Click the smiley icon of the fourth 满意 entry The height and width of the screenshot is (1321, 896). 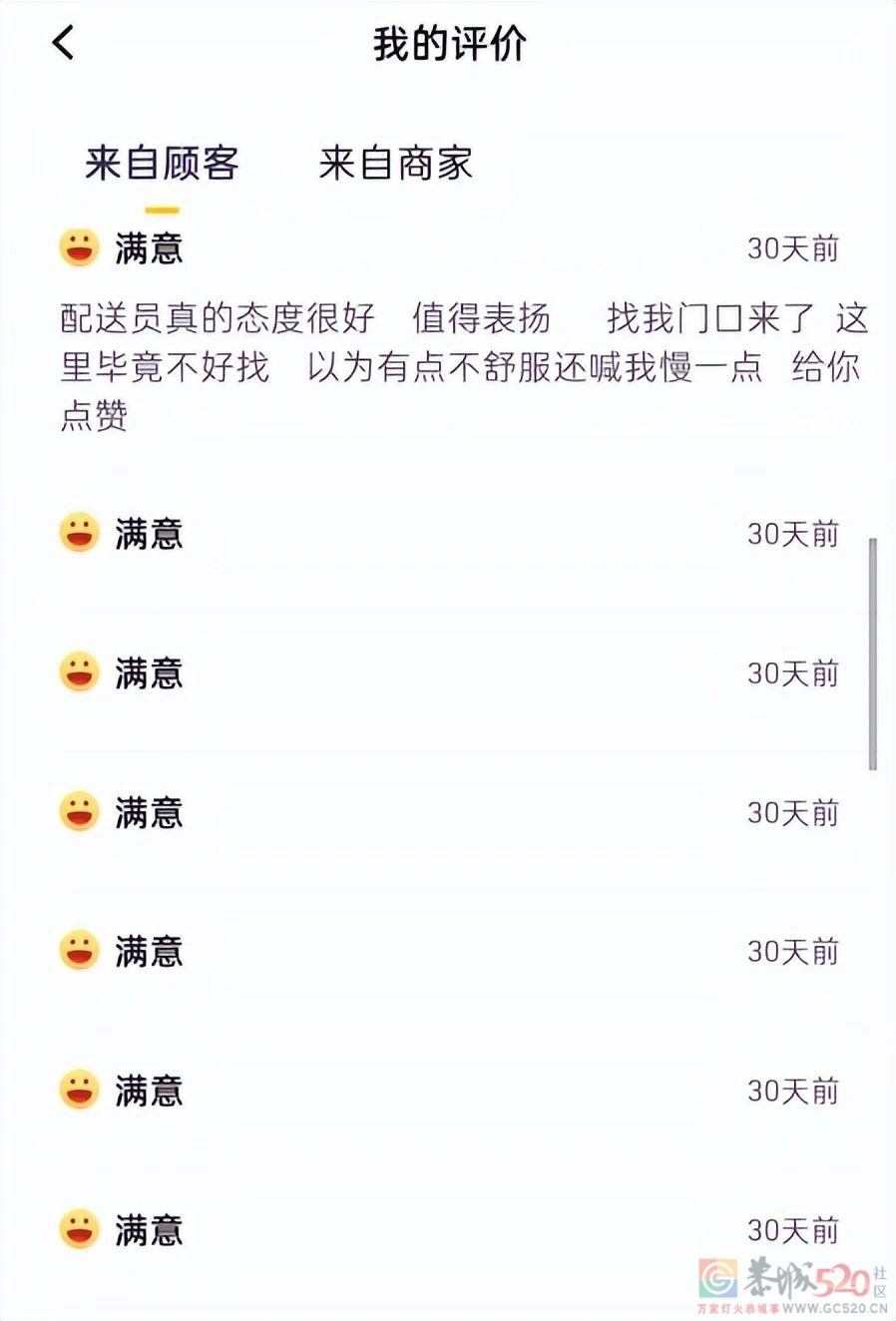80,811
